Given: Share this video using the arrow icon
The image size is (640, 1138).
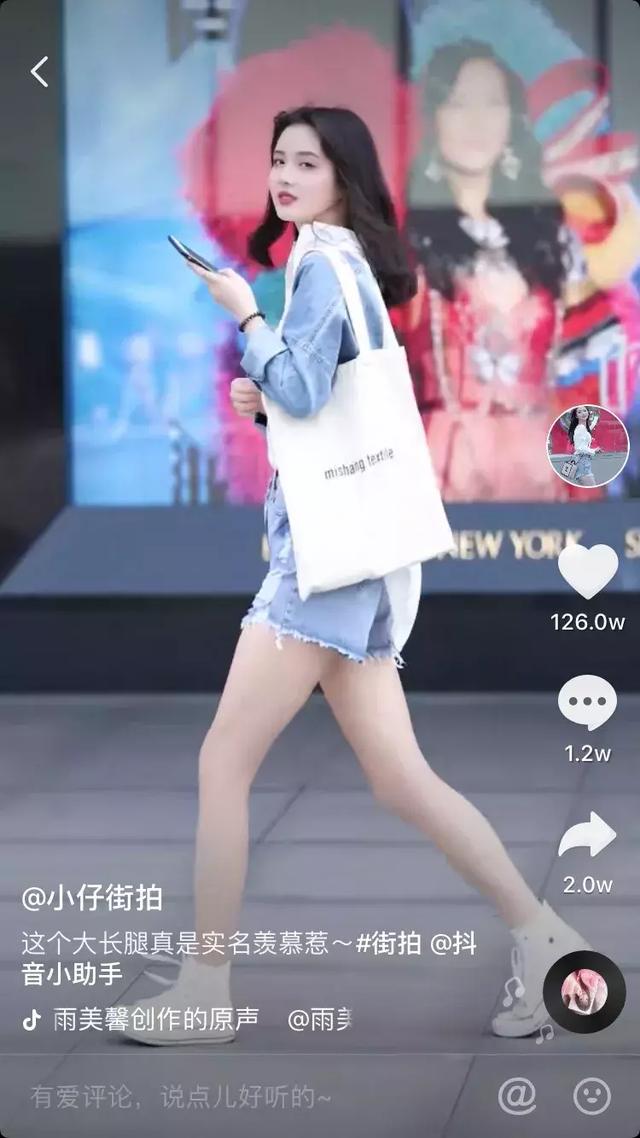Looking at the screenshot, I should (x=588, y=835).
